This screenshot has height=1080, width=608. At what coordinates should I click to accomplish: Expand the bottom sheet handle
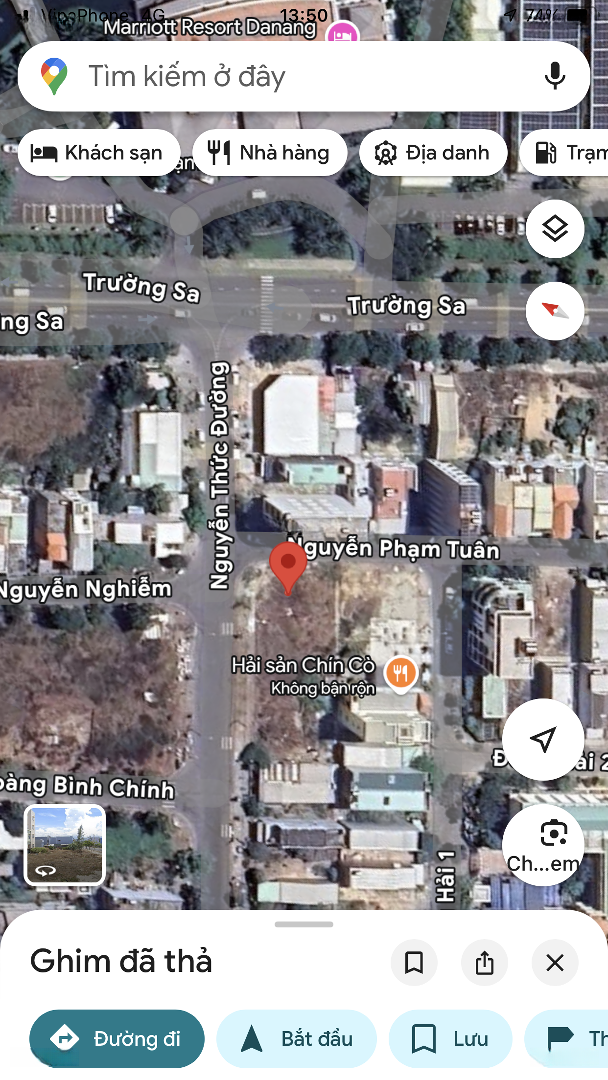(x=304, y=924)
